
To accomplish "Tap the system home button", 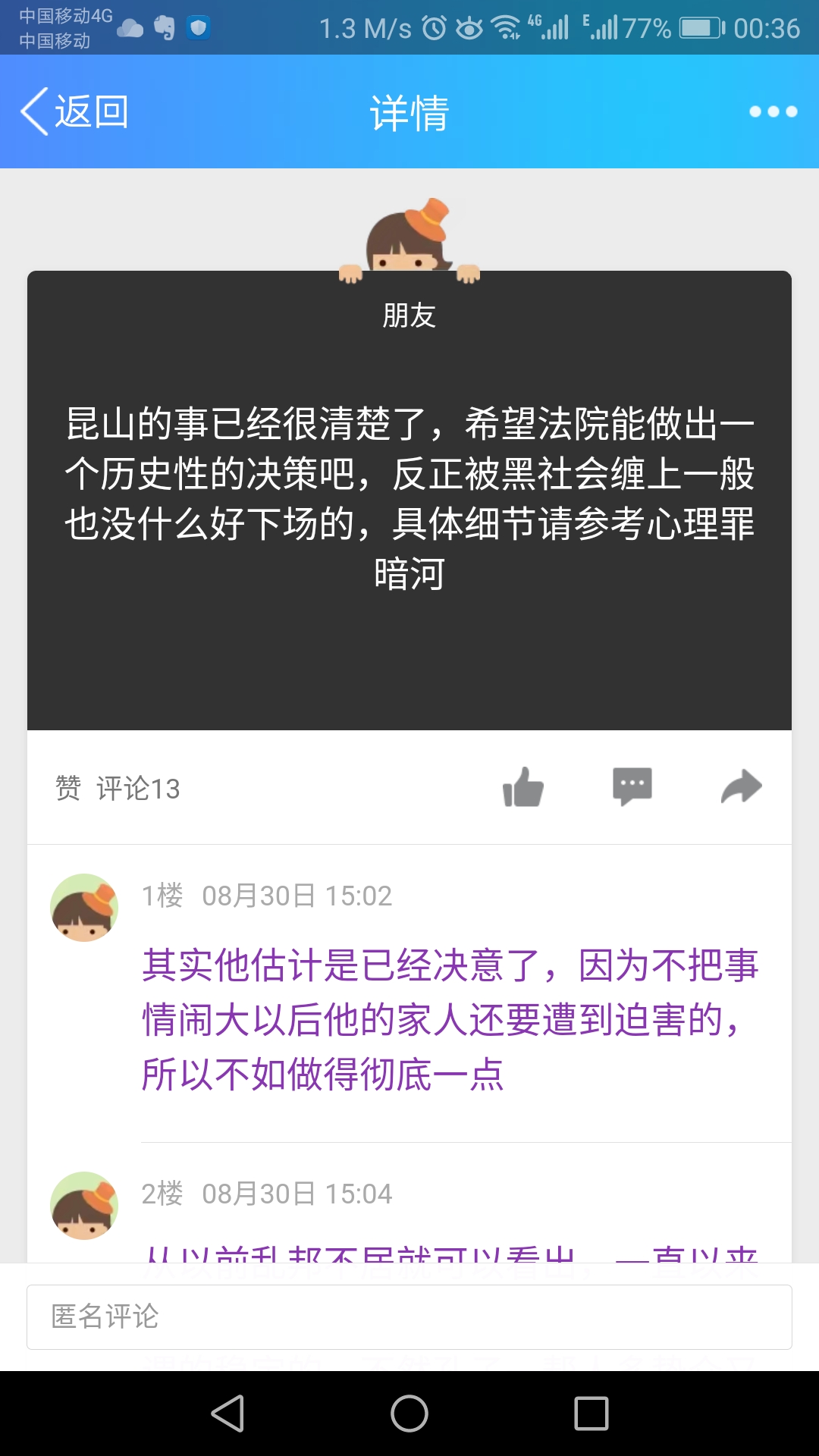I will click(x=409, y=1414).
